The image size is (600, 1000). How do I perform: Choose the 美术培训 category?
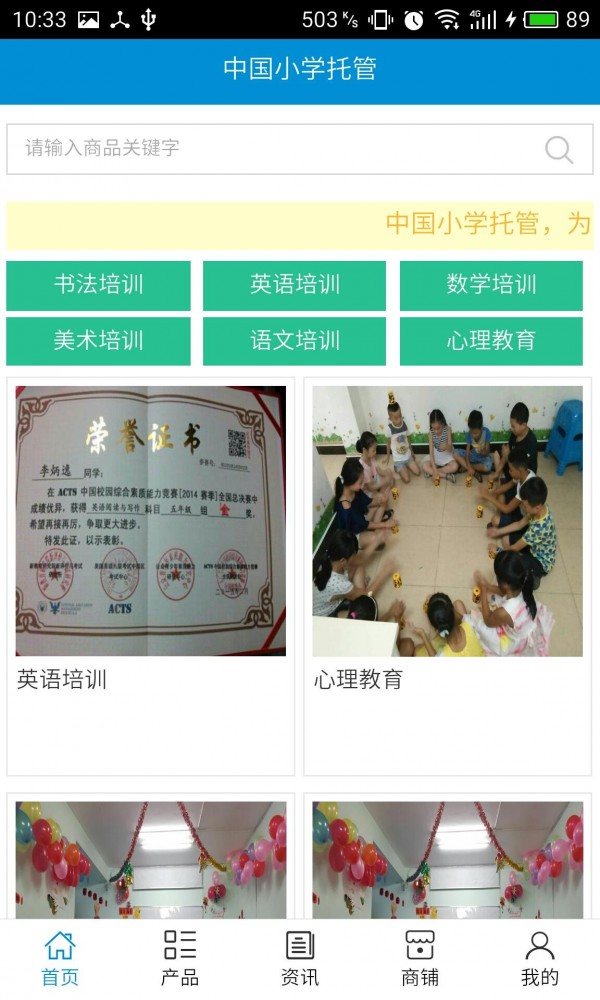coord(98,341)
